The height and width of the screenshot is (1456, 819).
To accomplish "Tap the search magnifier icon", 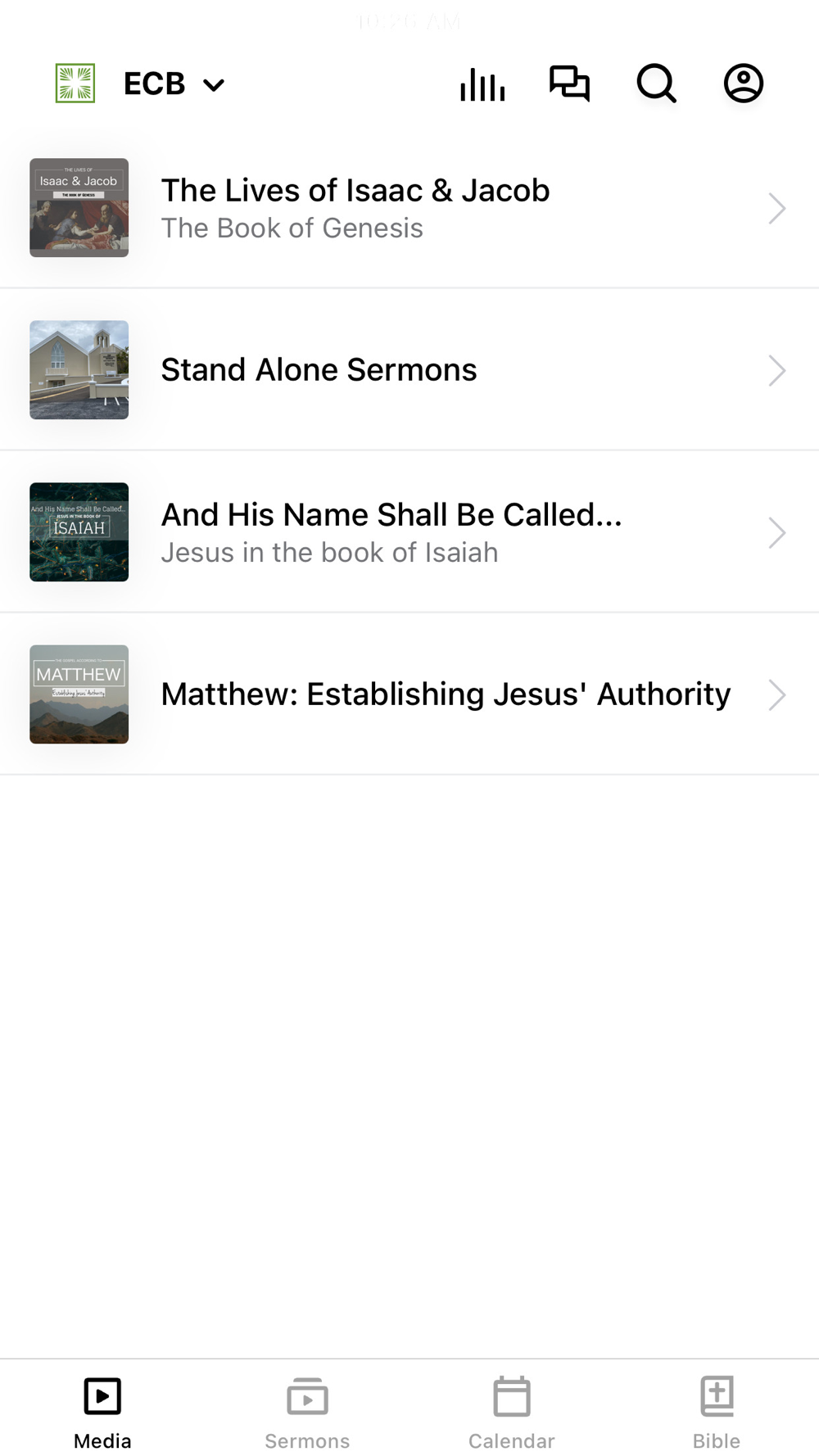I will coord(656,84).
